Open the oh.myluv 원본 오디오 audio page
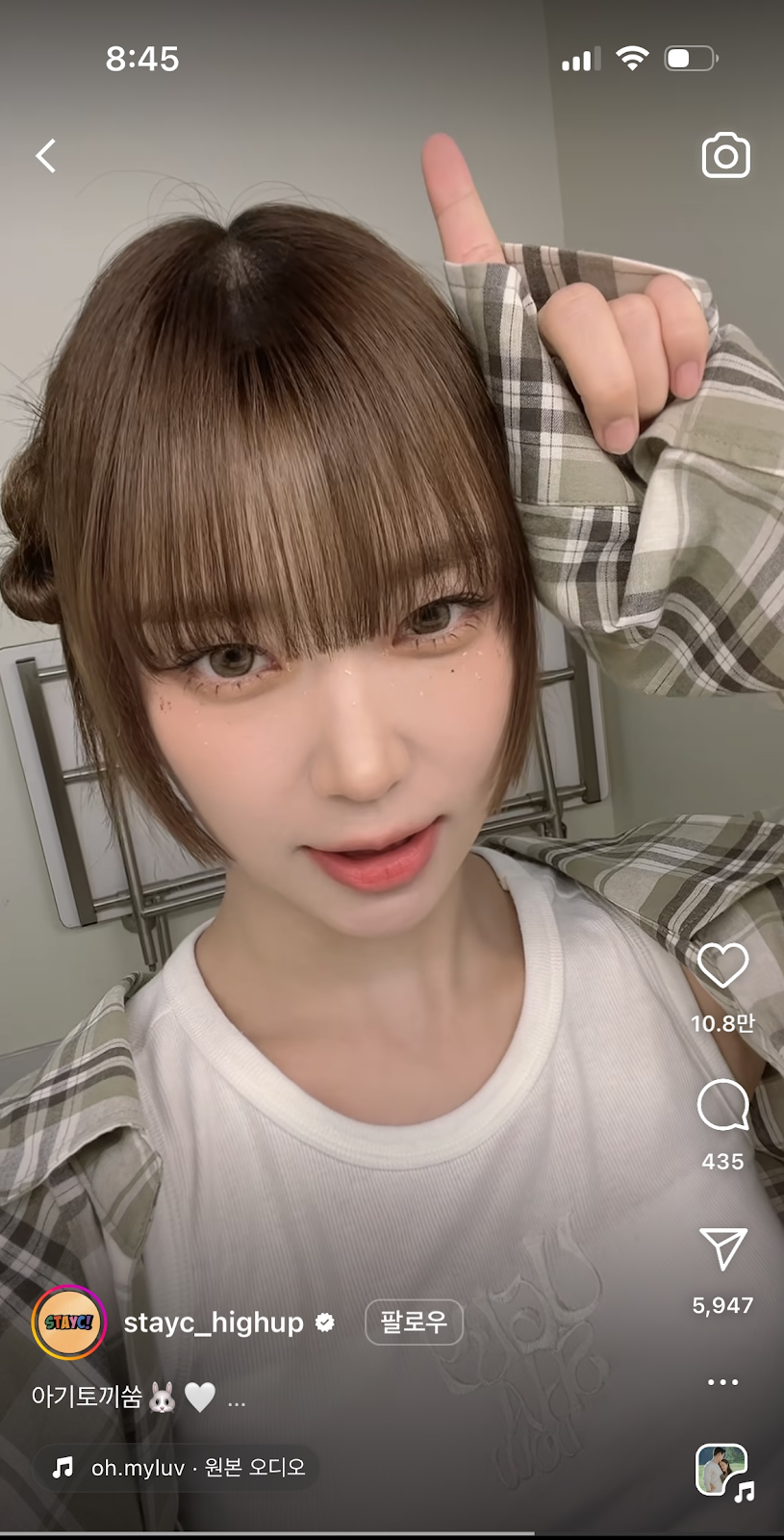This screenshot has height=1540, width=784. coord(180,1468)
